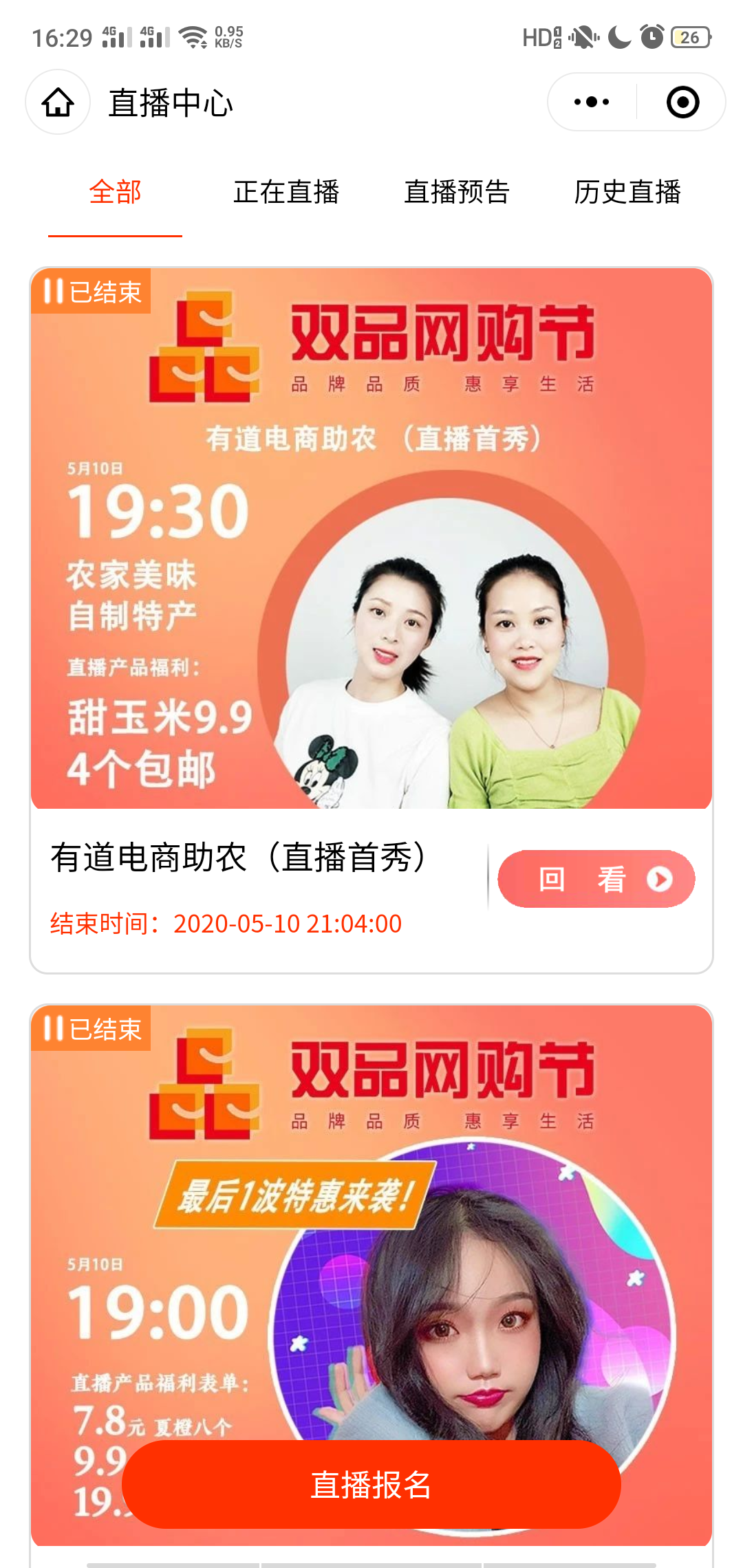
Task: Select the 全部 tab
Action: coord(115,192)
